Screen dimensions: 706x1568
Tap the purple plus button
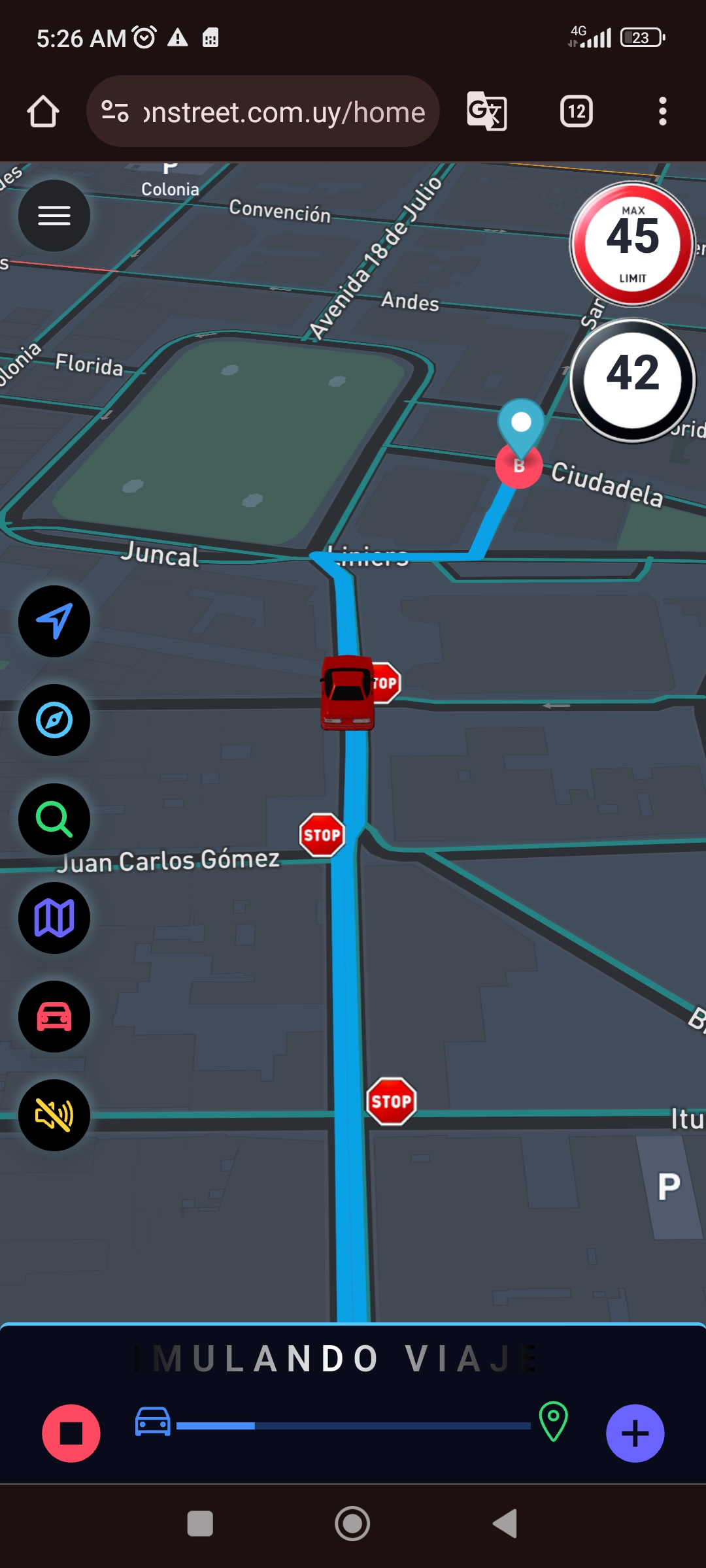pyautogui.click(x=635, y=1433)
